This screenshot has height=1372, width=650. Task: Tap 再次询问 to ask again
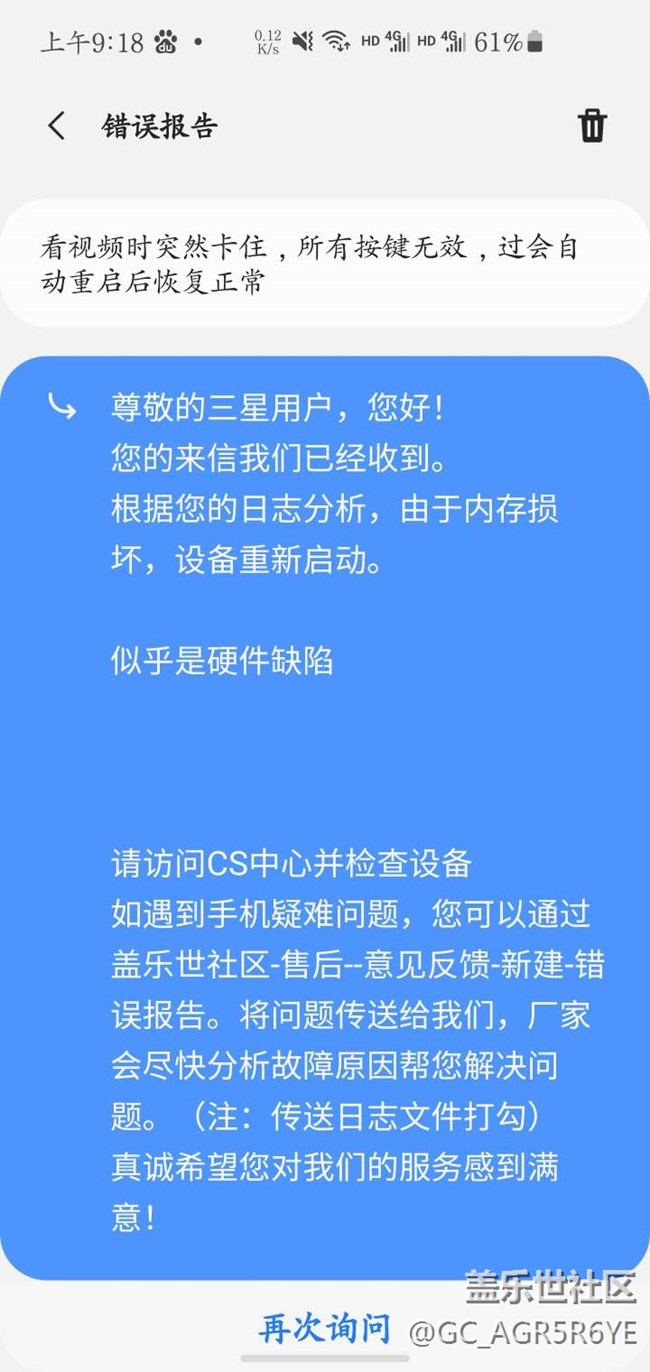tap(325, 1329)
